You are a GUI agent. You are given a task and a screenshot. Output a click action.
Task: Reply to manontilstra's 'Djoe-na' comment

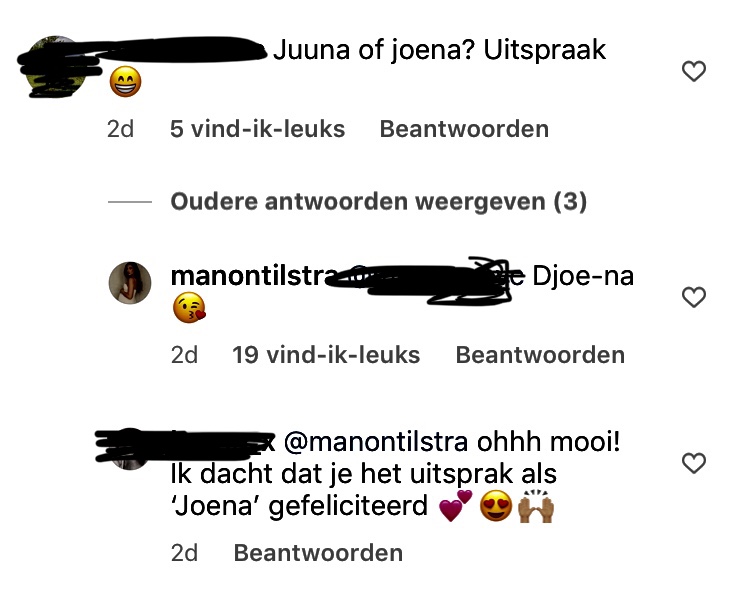(540, 355)
